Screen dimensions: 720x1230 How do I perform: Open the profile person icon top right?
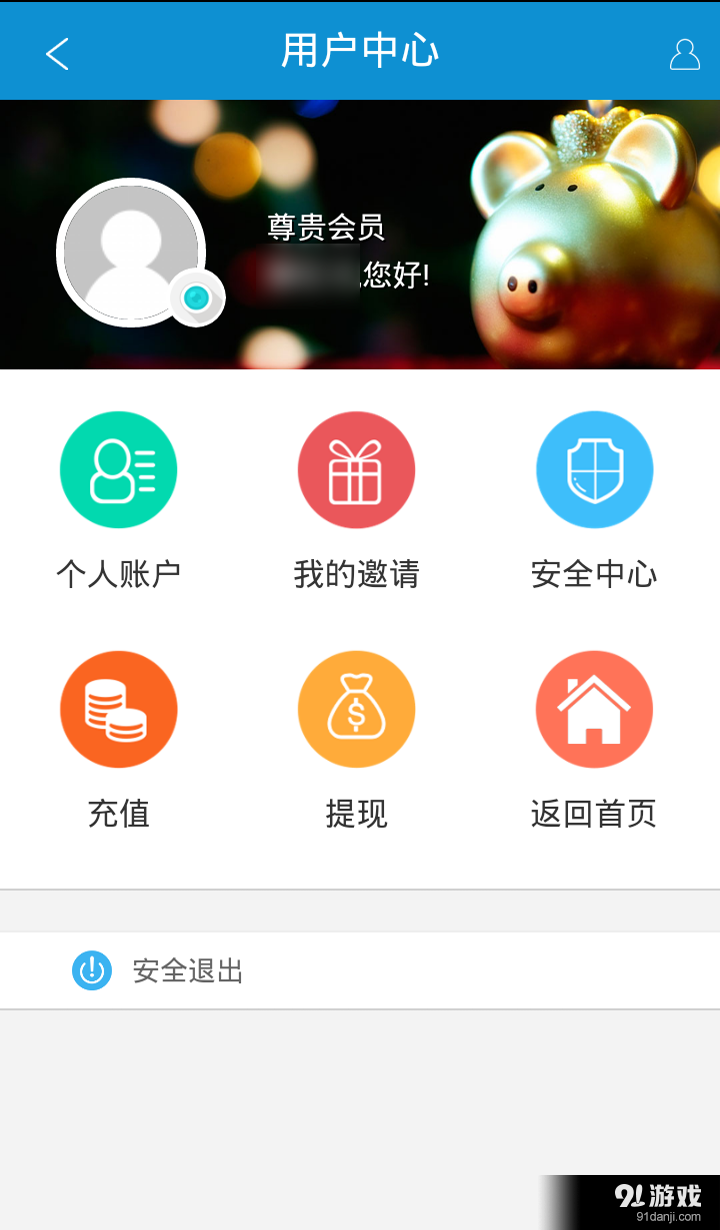(x=684, y=52)
